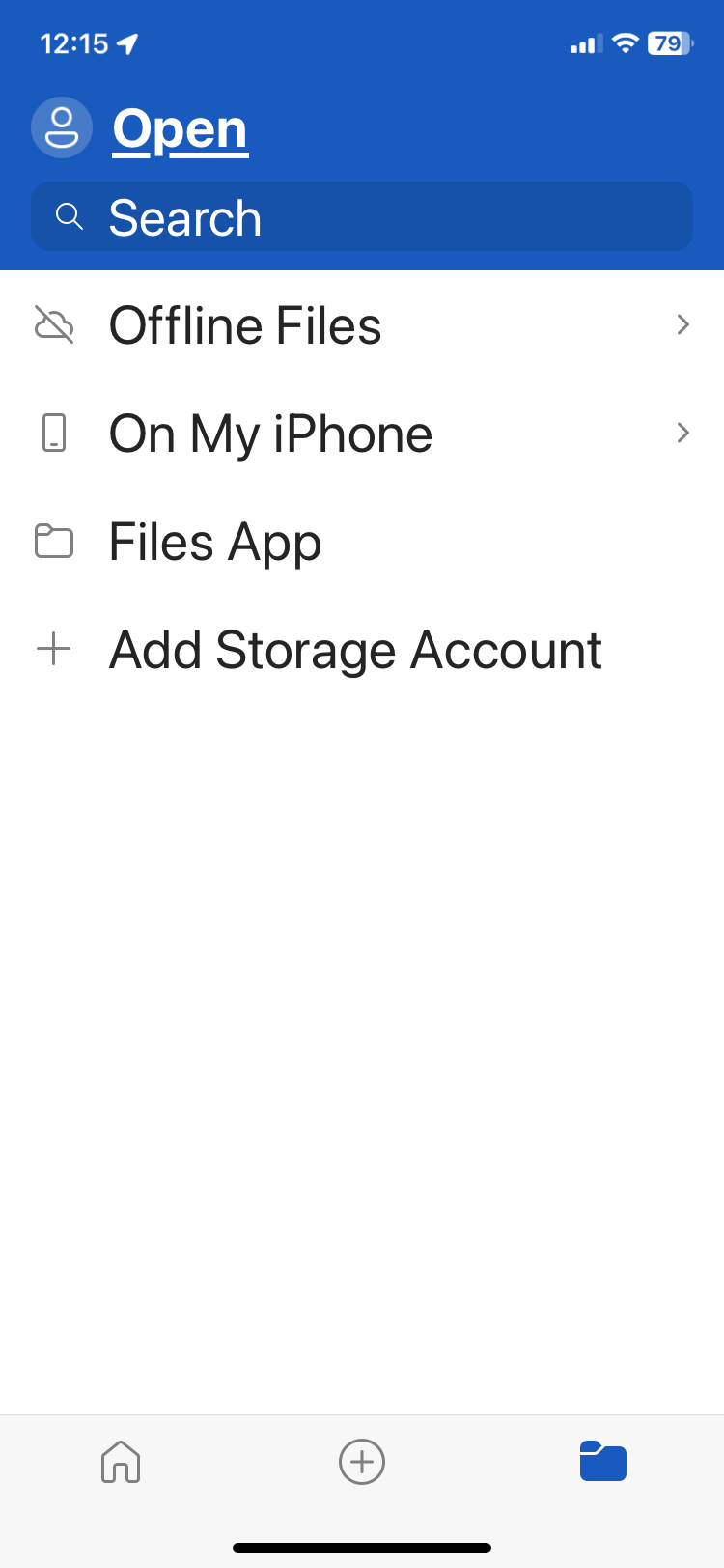Select the blue folder tab icon
Image resolution: width=724 pixels, height=1568 pixels.
point(601,1462)
